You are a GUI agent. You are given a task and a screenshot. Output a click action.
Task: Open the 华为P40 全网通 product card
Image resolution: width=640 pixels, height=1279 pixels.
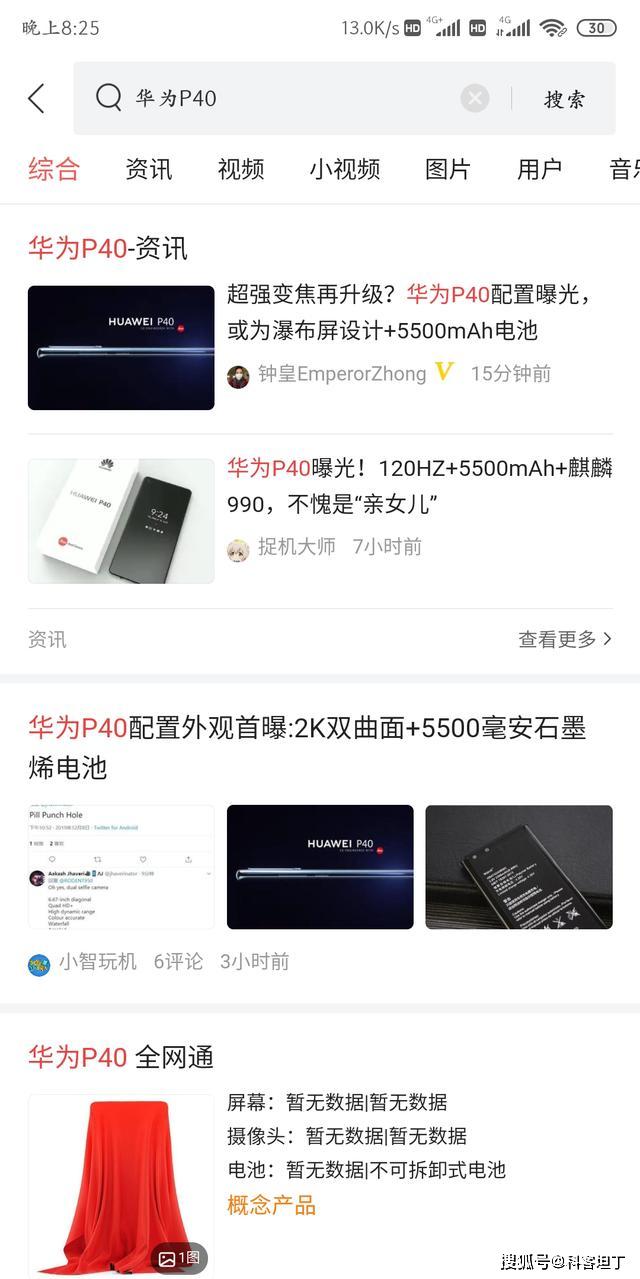(x=120, y=1057)
